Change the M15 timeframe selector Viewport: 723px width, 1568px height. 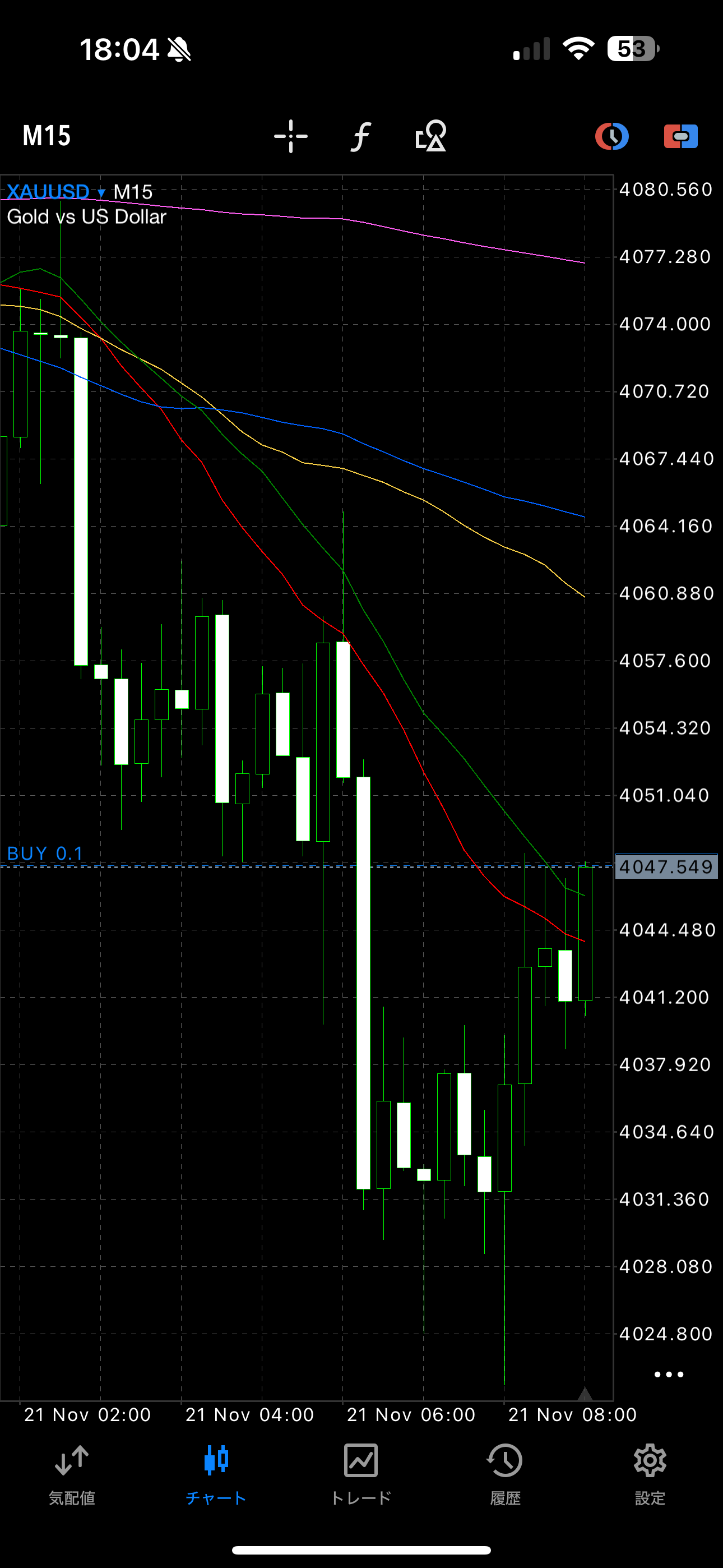tap(47, 136)
